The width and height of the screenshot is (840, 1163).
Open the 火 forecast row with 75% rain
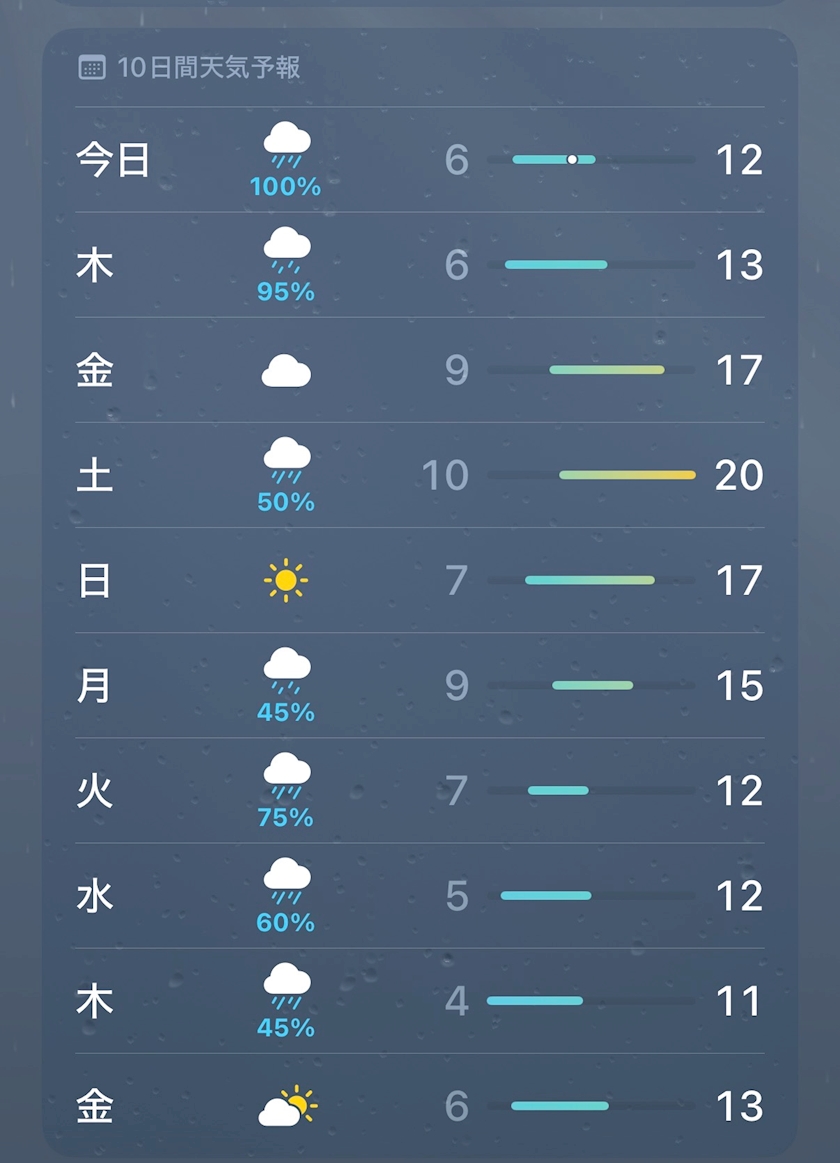[420, 791]
